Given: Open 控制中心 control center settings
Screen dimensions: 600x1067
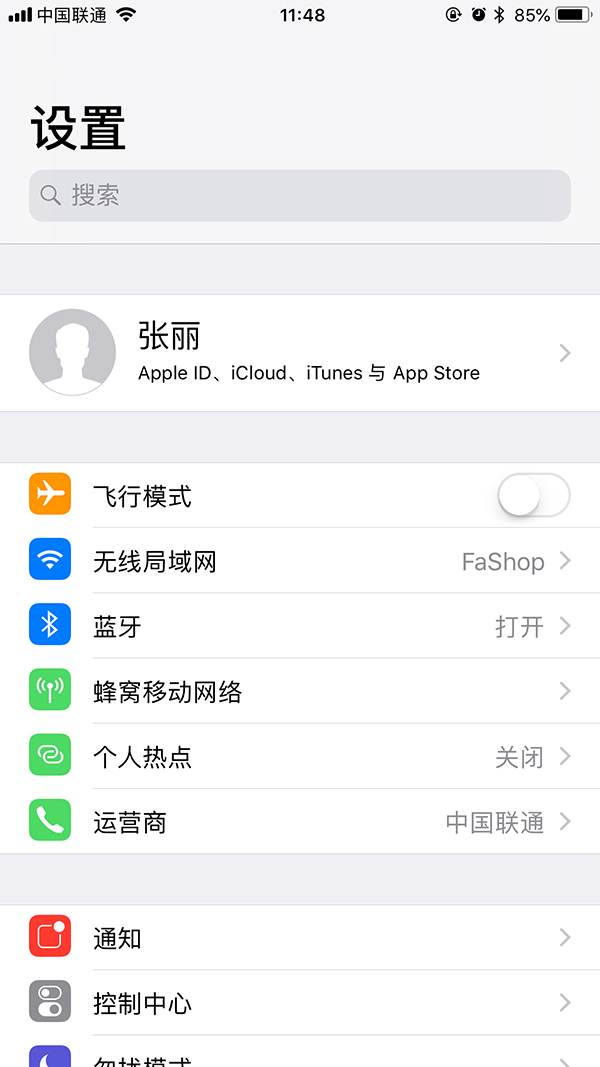Looking at the screenshot, I should 300,1003.
